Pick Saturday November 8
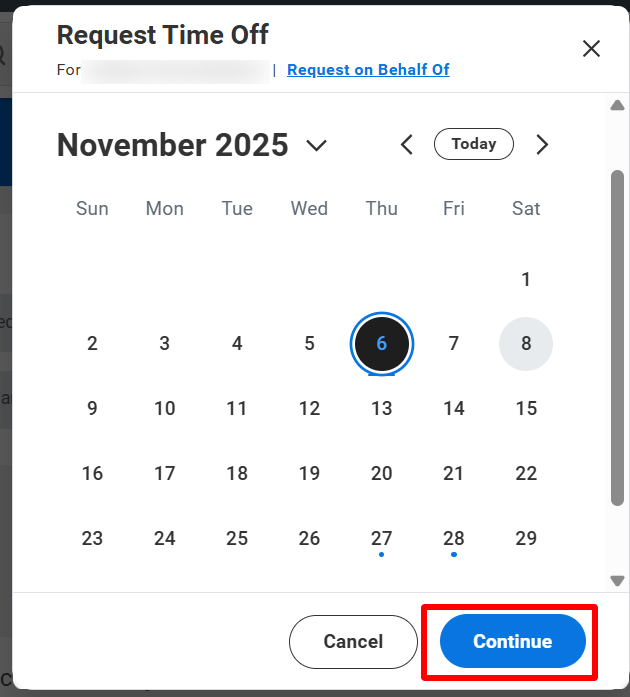This screenshot has width=630, height=697. point(526,344)
